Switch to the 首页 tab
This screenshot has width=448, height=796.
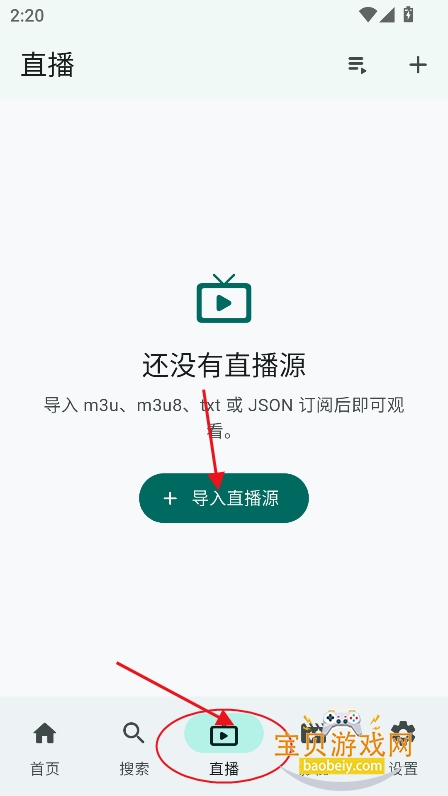tap(45, 748)
